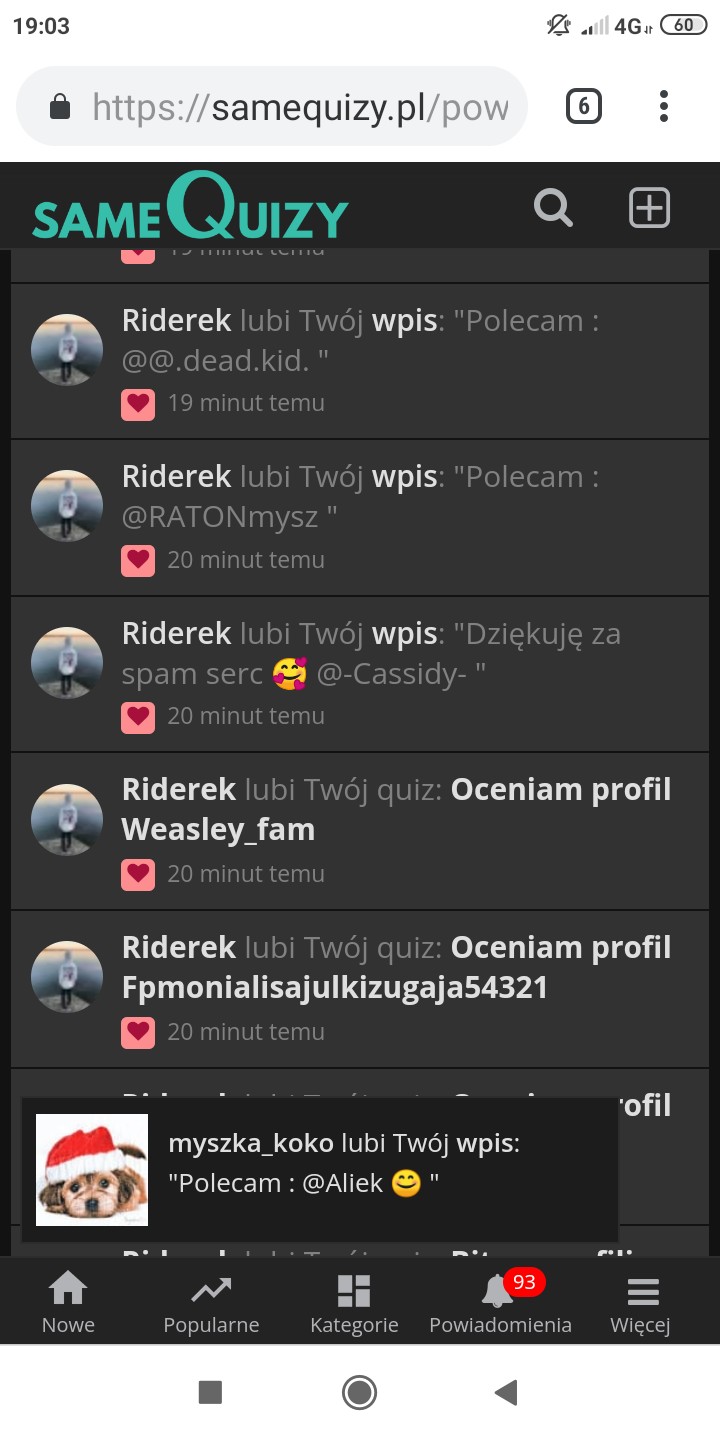Open the browser tab switcher showing 6
Screen dimensions: 720x1440
click(x=584, y=106)
